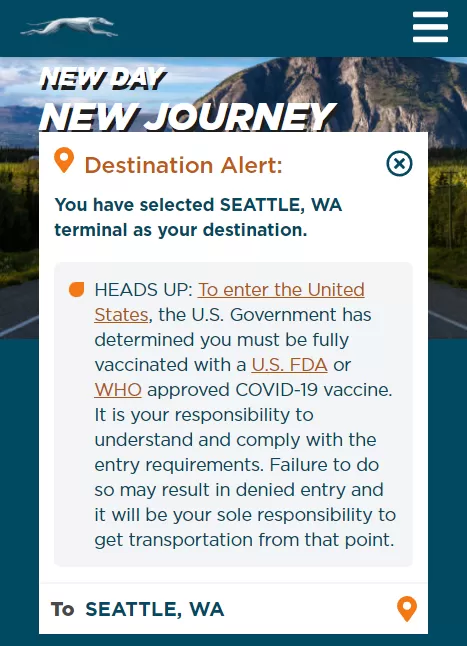Image resolution: width=467 pixels, height=646 pixels.
Task: Open the WHO approved vaccines link
Action: (x=118, y=390)
